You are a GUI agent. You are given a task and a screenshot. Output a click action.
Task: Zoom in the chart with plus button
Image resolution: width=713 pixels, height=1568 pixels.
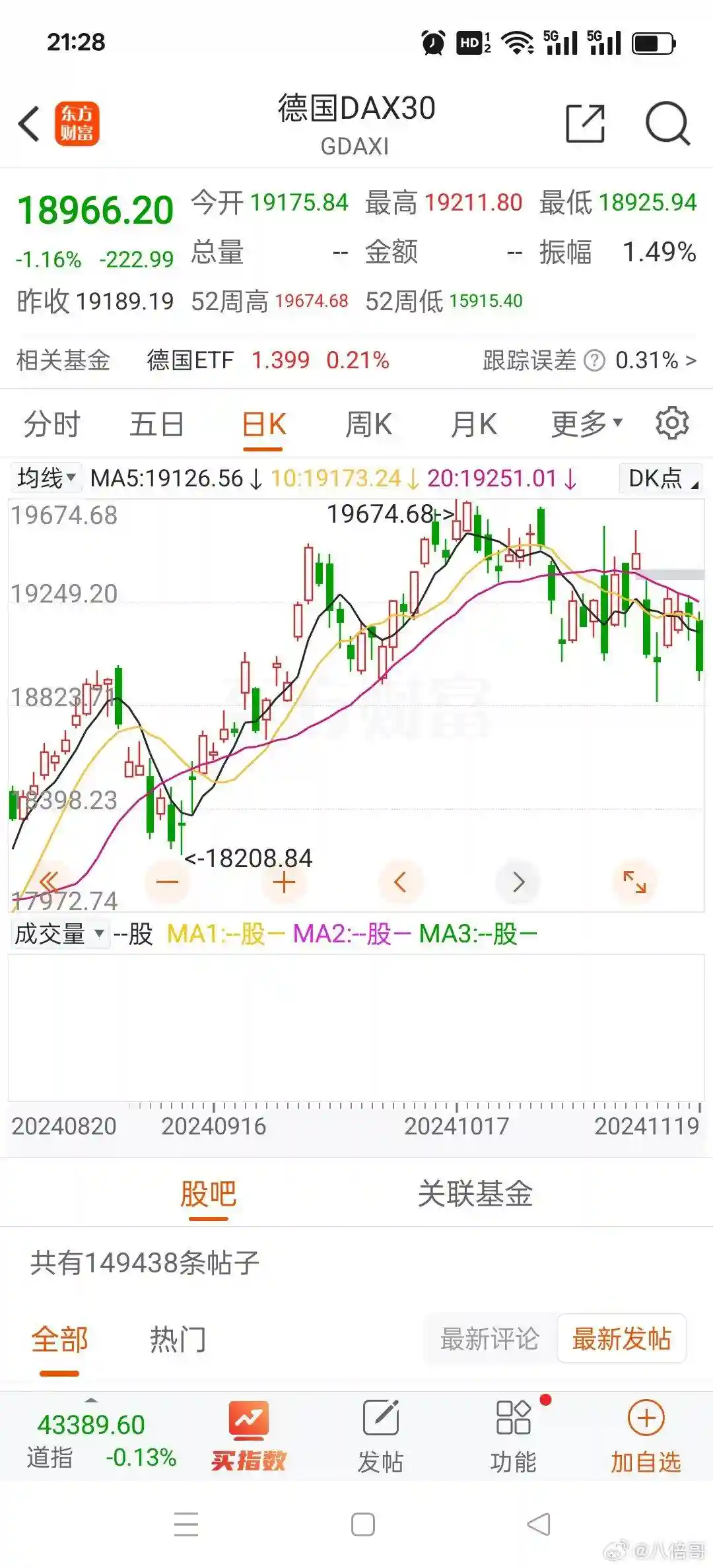tap(284, 882)
